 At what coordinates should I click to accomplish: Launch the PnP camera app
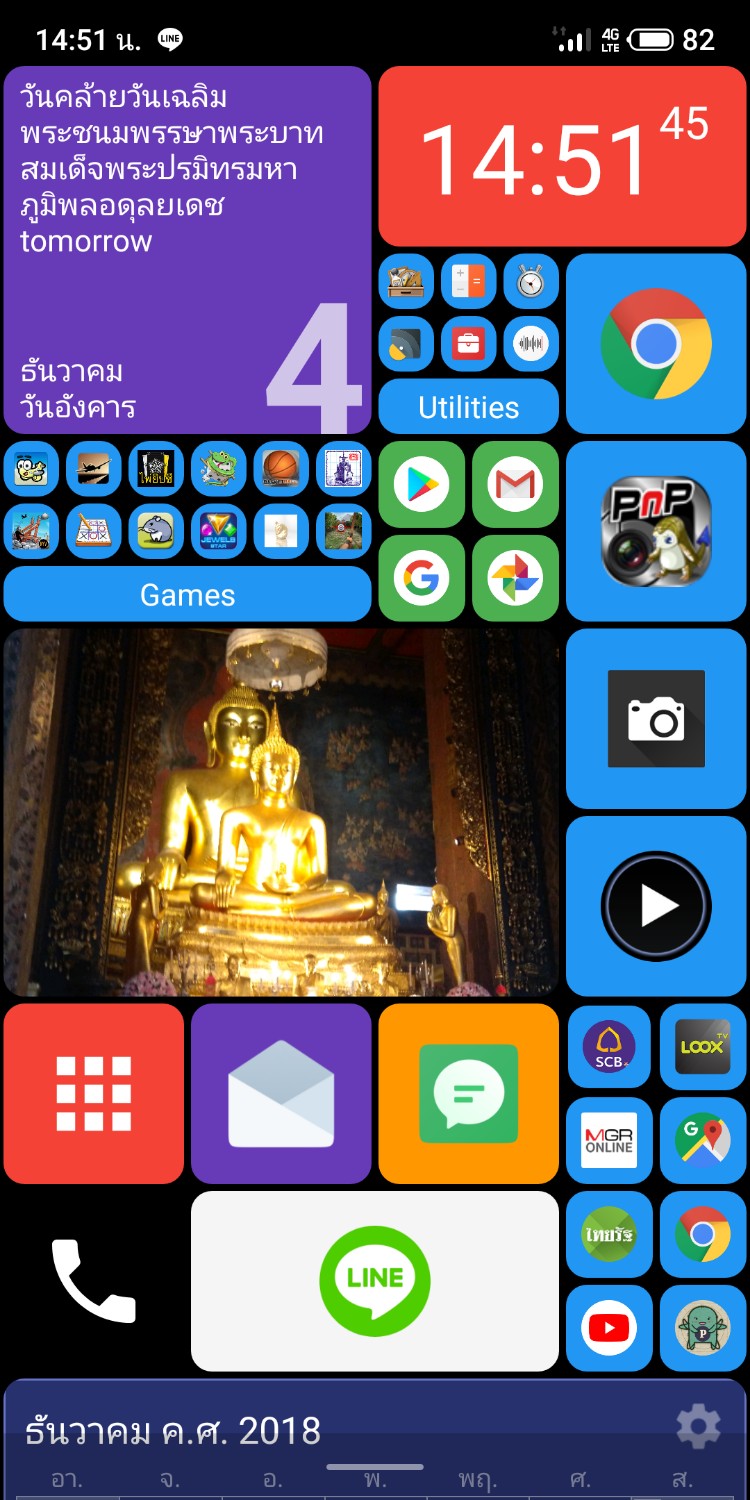656,531
